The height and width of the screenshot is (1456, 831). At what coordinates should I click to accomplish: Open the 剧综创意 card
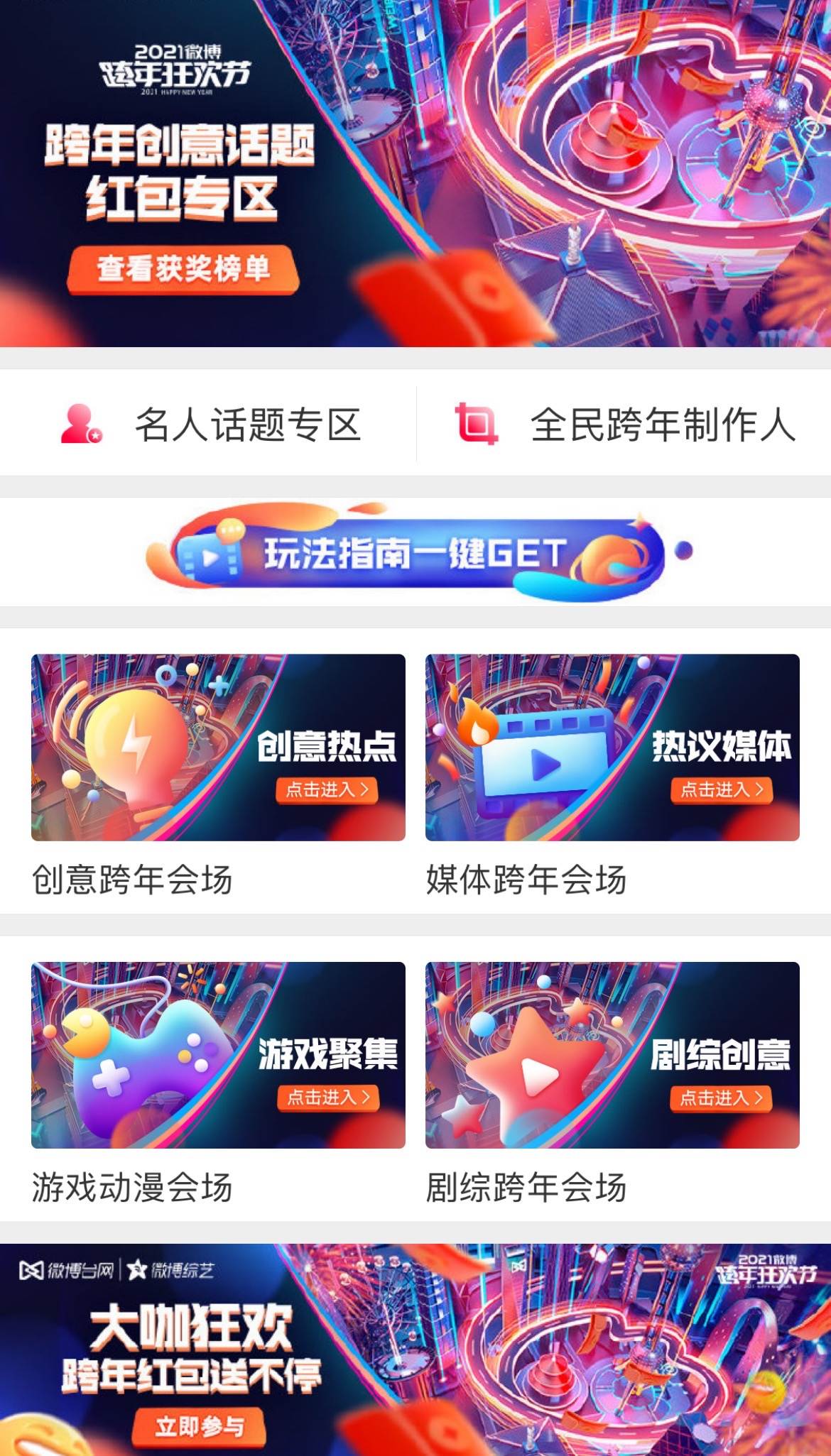point(612,1055)
